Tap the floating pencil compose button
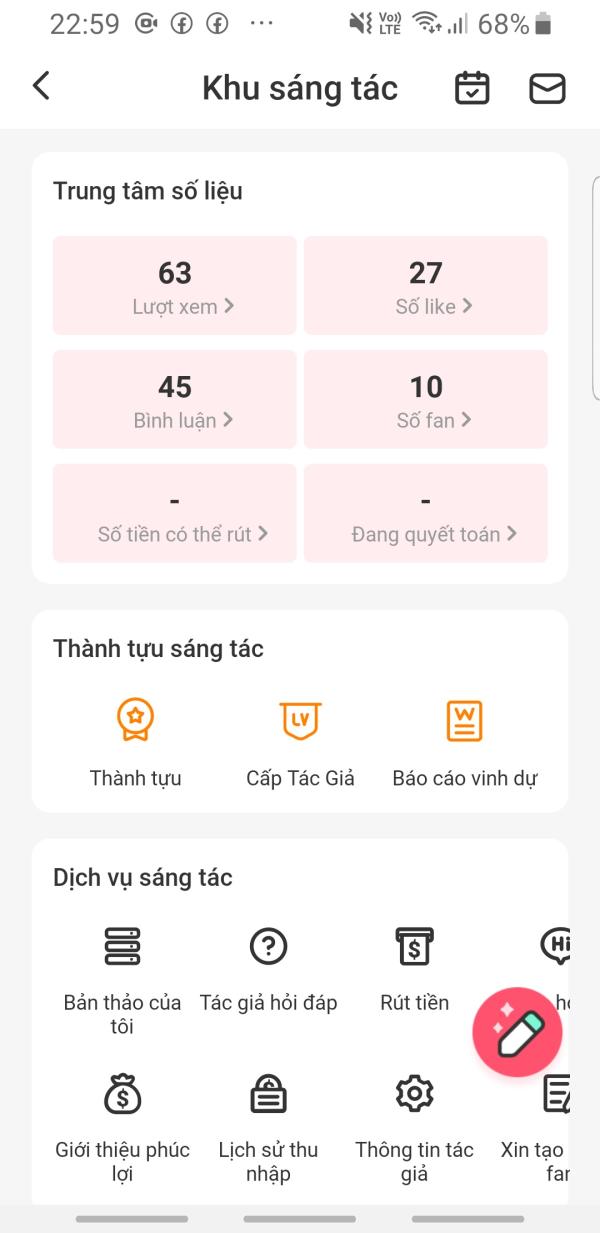Viewport: 600px width, 1233px height. tap(517, 1034)
